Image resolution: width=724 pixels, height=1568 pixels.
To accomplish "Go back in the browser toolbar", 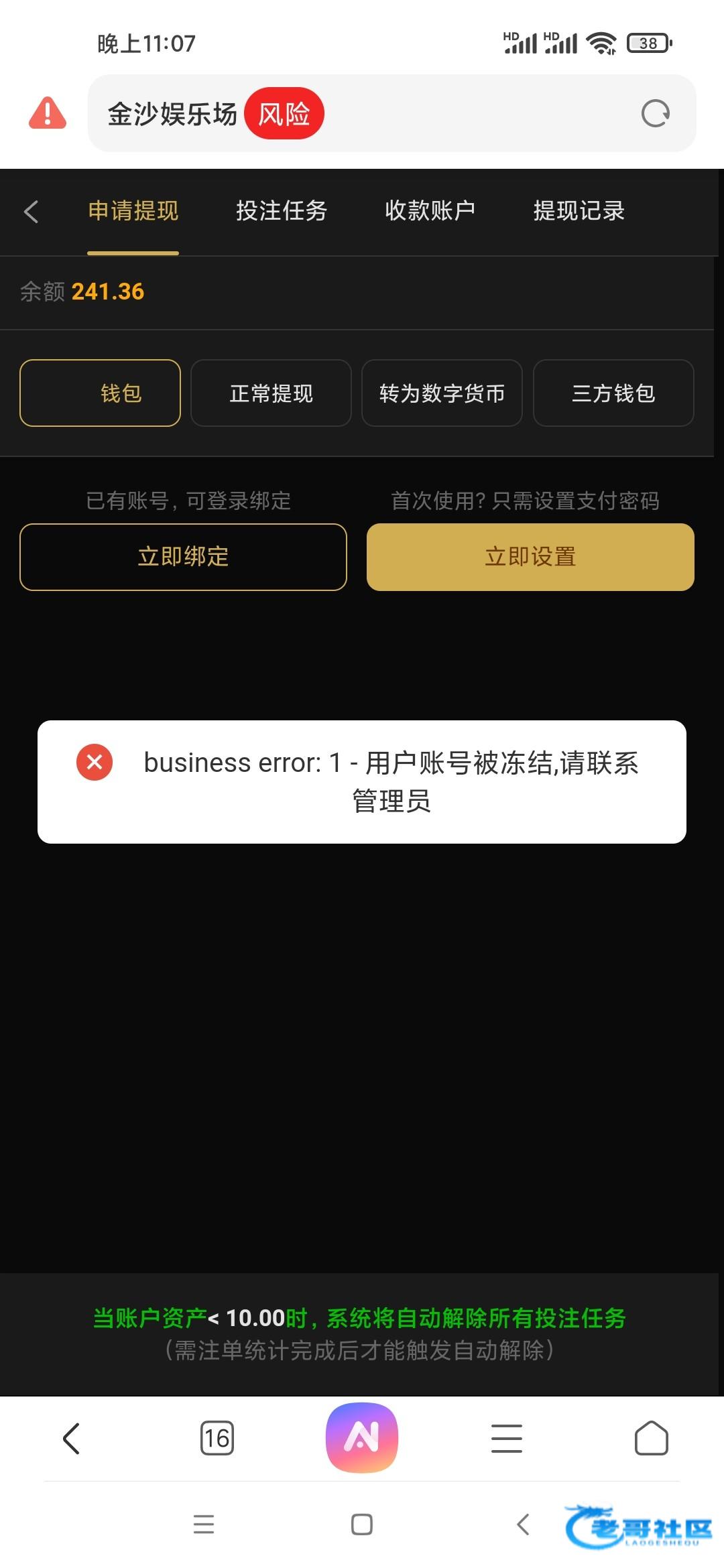I will click(71, 1438).
